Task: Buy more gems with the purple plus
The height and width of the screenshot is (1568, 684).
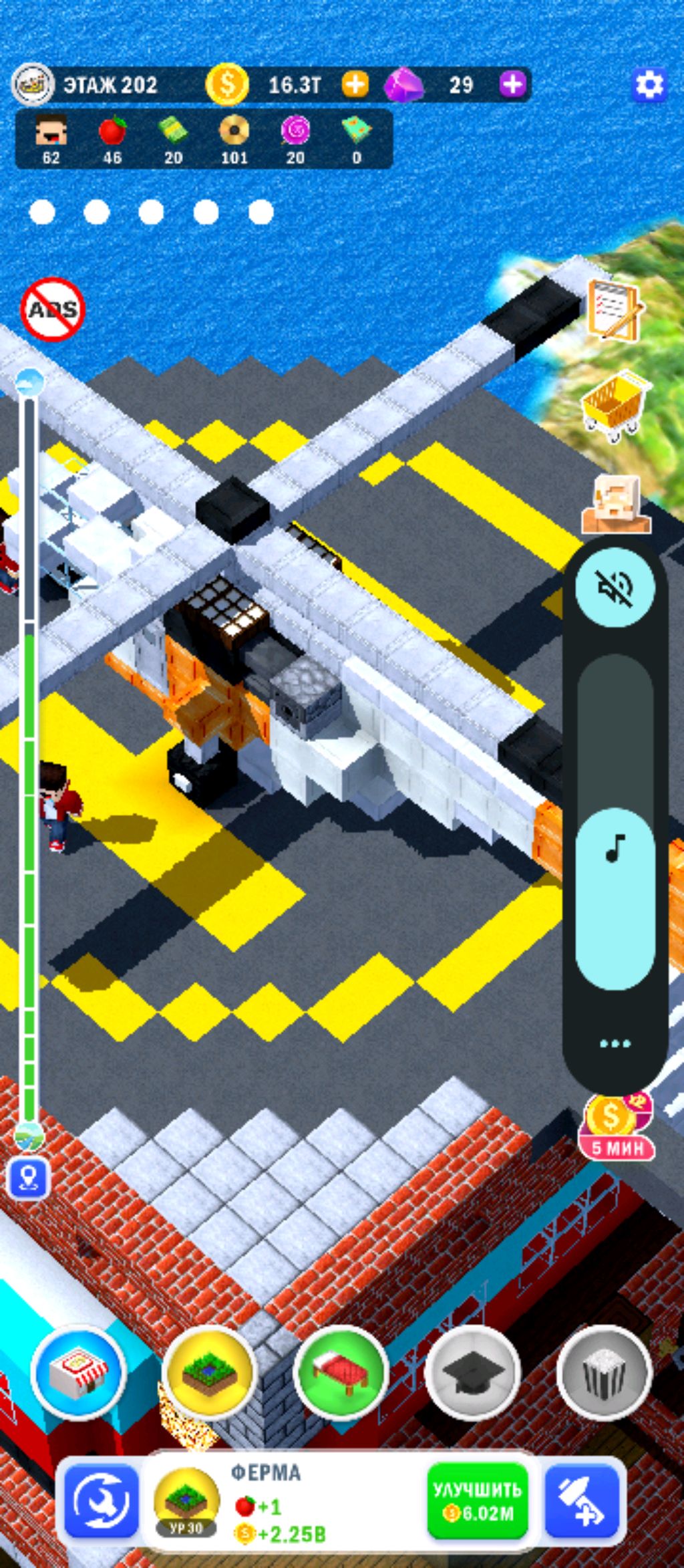Action: pos(512,85)
